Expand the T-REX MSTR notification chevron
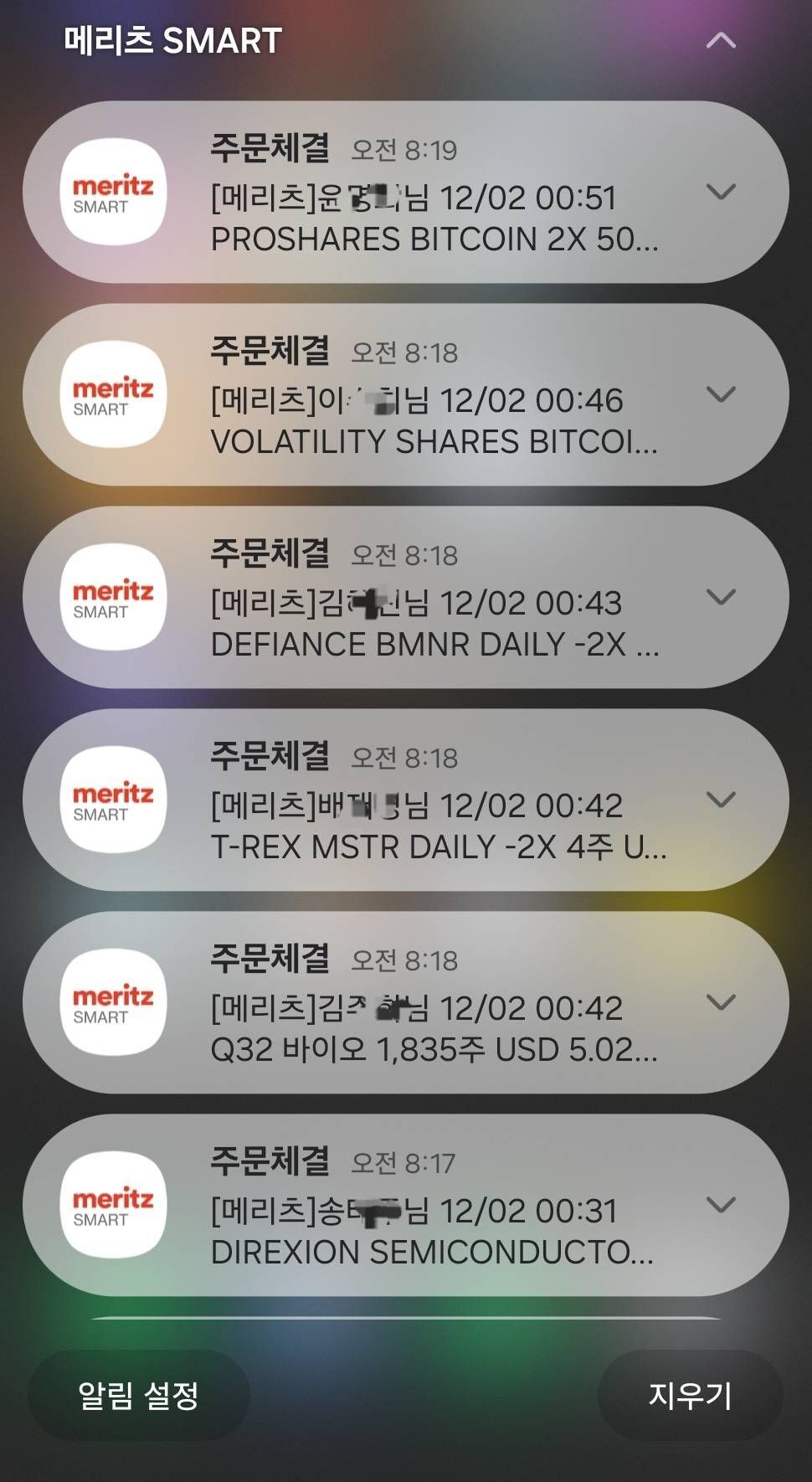812x1482 pixels. pyautogui.click(x=720, y=800)
